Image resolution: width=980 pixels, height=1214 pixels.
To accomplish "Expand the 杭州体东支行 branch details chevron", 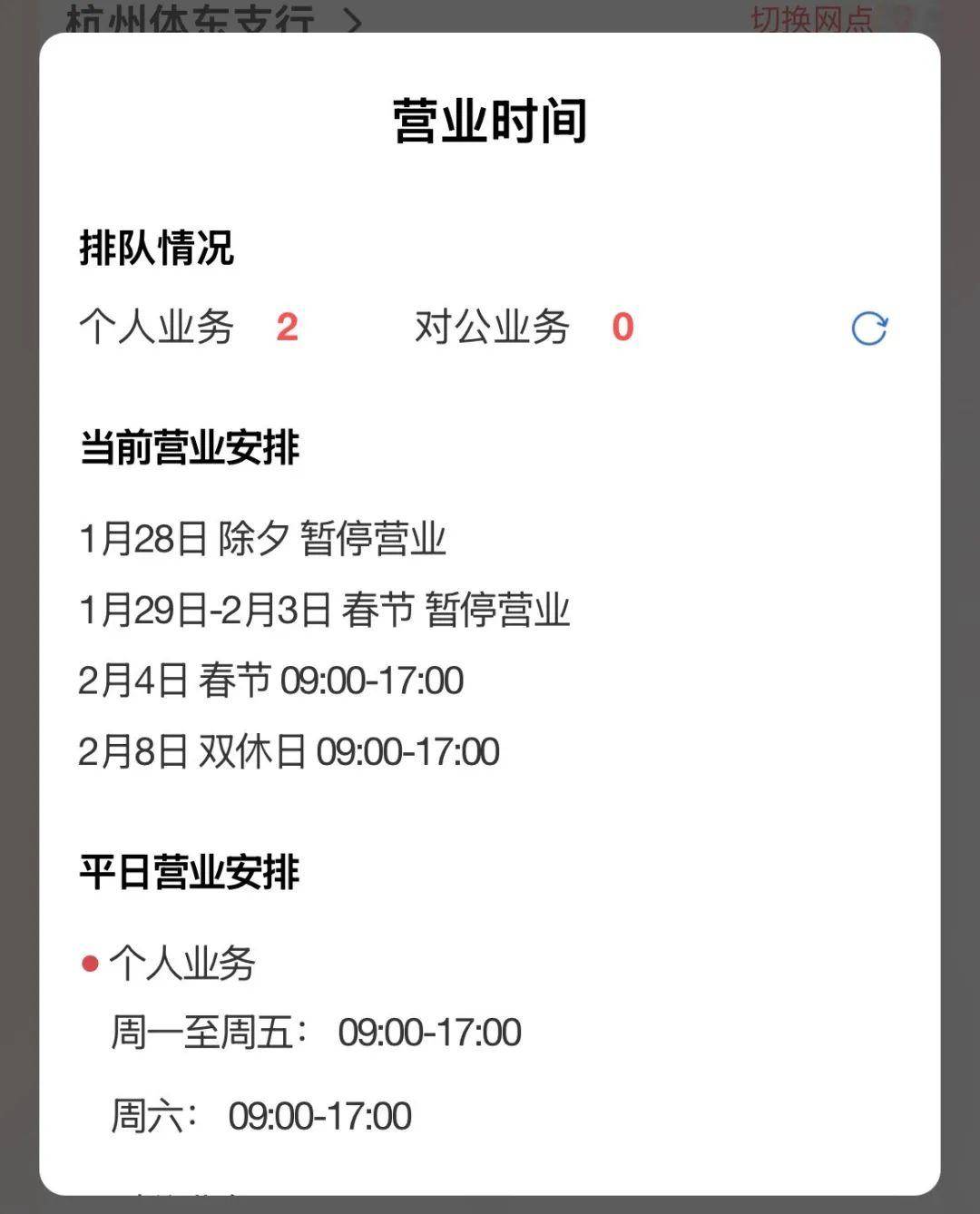I will [353, 16].
